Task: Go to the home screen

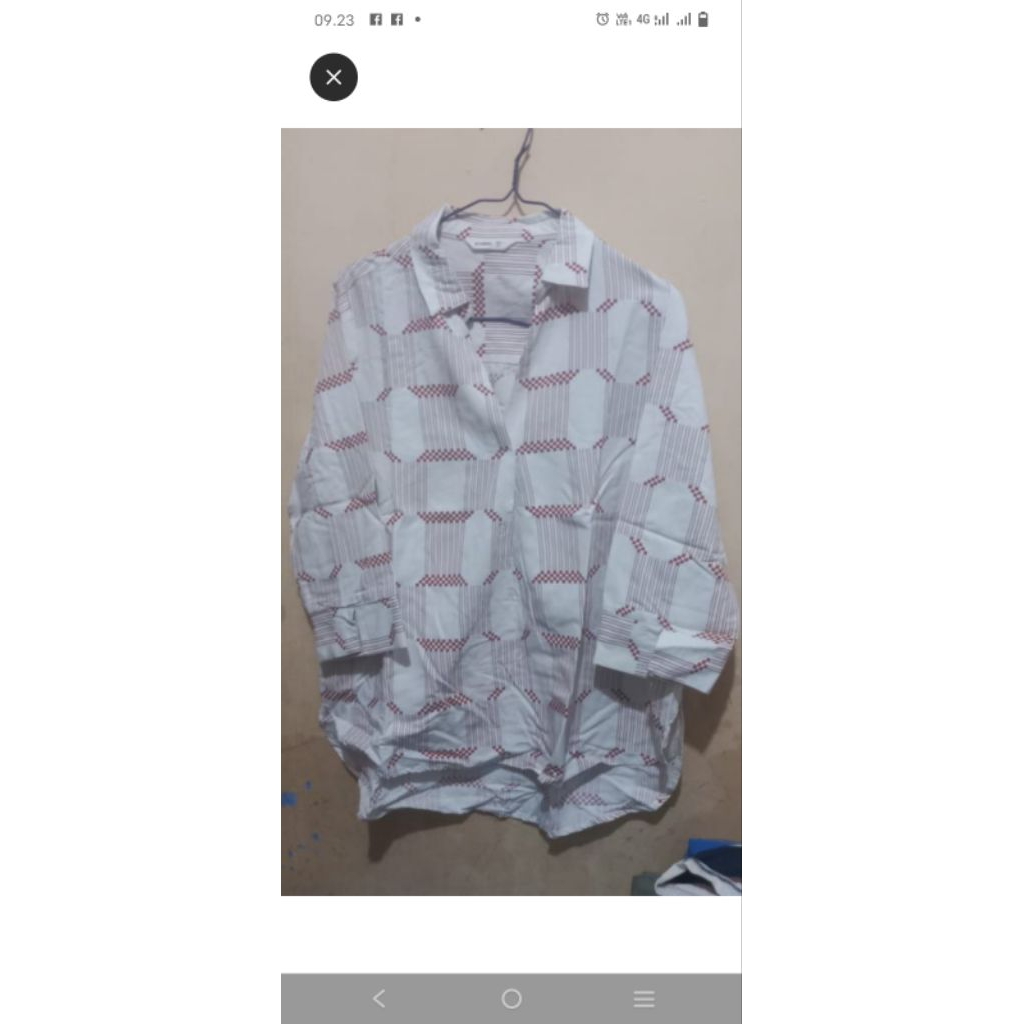Action: point(511,998)
